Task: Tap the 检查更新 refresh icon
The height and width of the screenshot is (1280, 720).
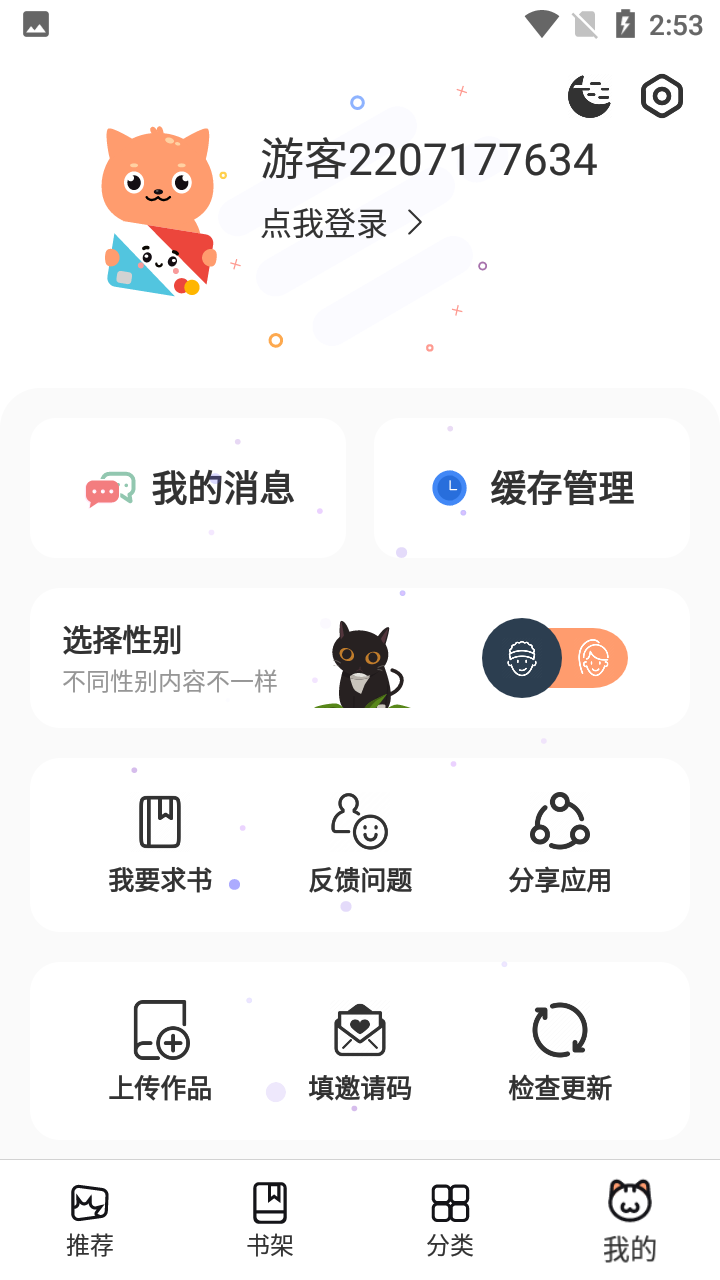Action: point(559,1029)
